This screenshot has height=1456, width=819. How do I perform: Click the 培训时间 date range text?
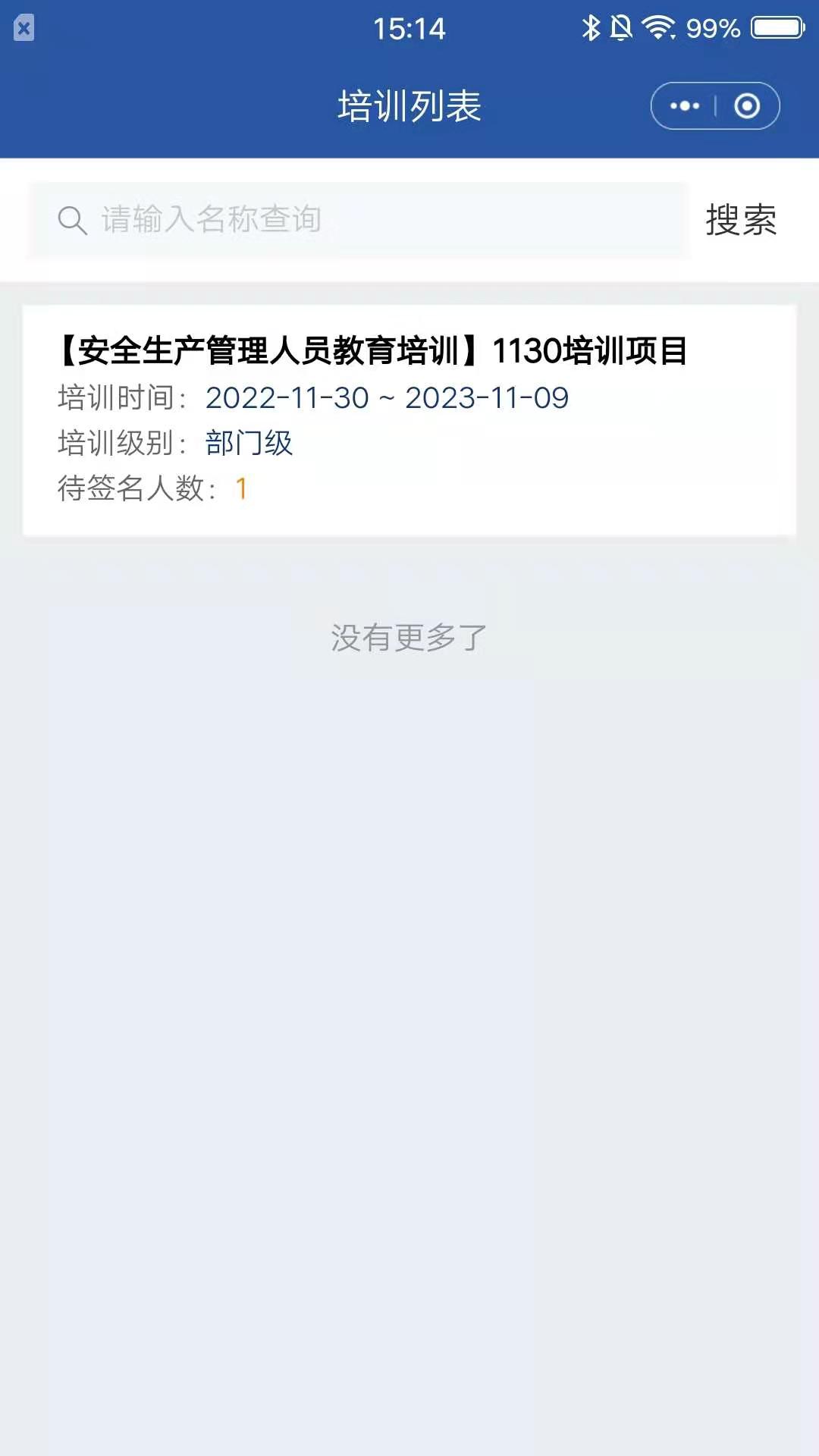(x=387, y=397)
